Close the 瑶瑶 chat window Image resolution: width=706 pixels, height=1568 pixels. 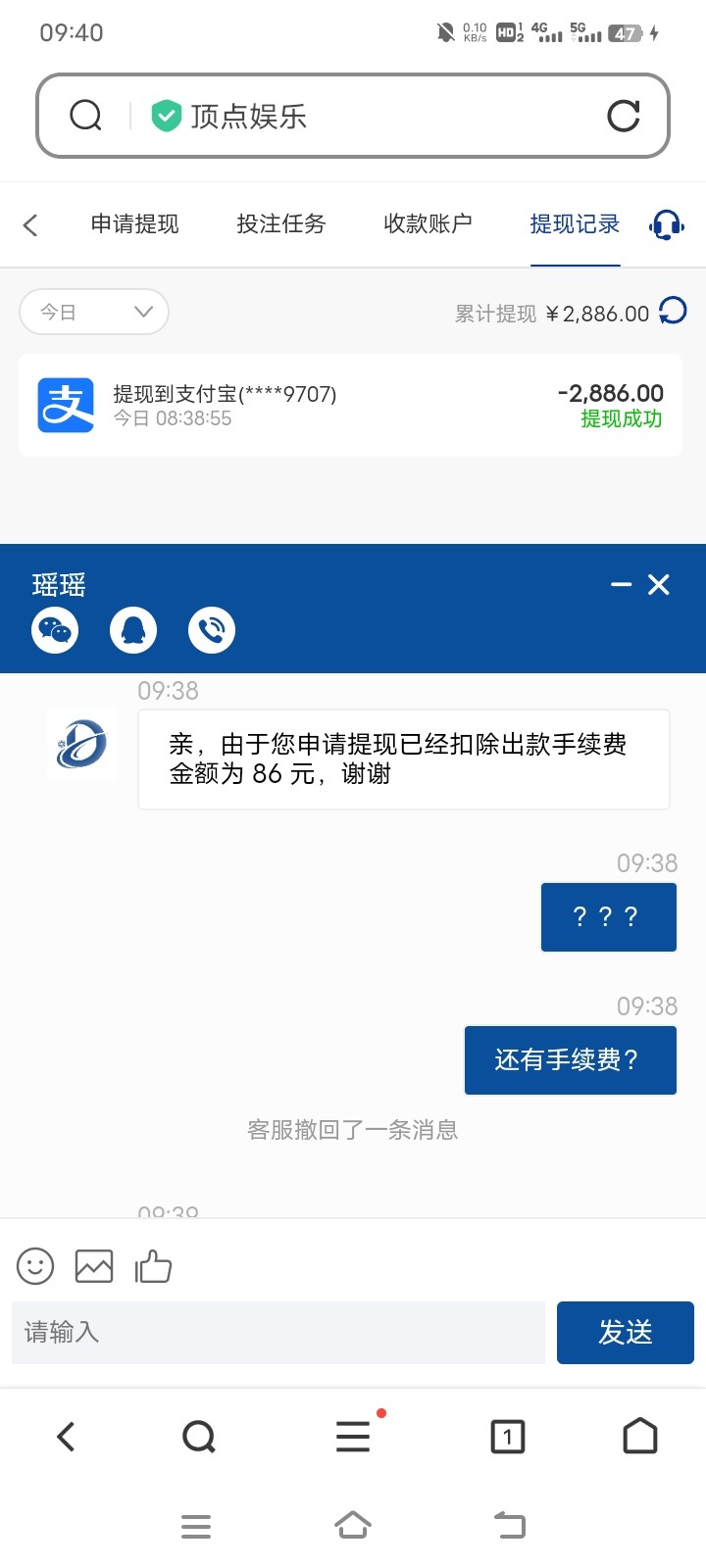pyautogui.click(x=659, y=585)
